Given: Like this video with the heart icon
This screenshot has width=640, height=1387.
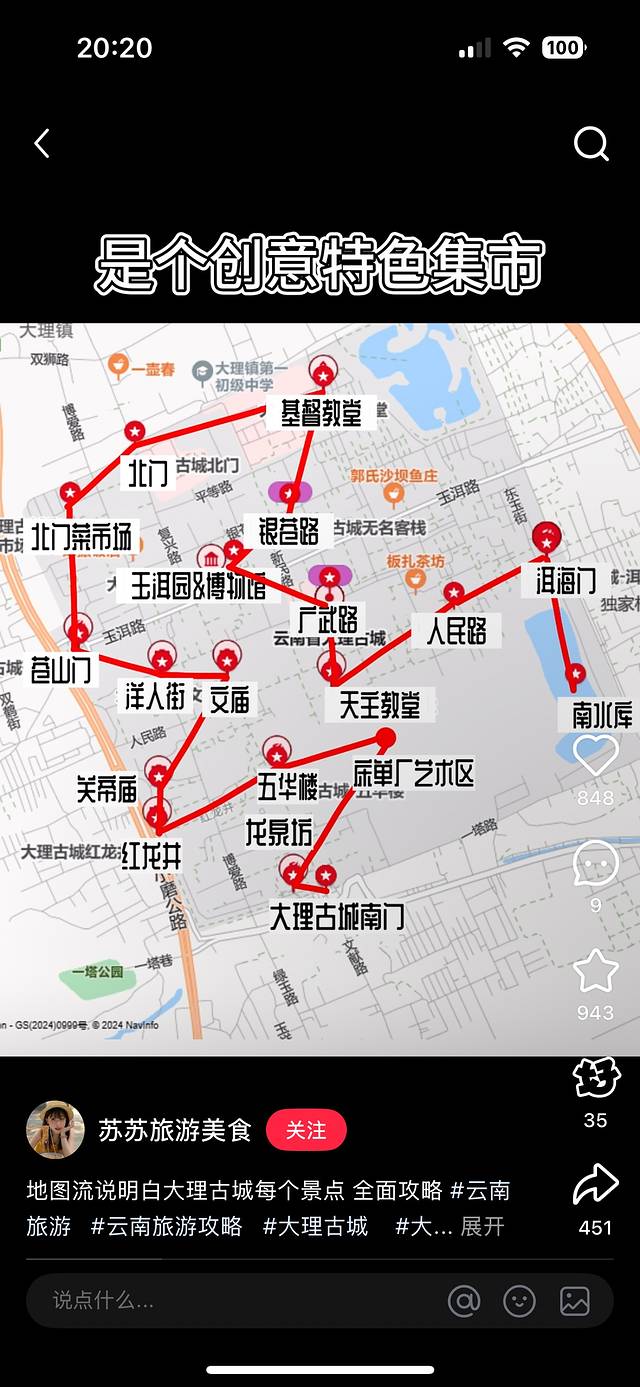Looking at the screenshot, I should point(595,756).
